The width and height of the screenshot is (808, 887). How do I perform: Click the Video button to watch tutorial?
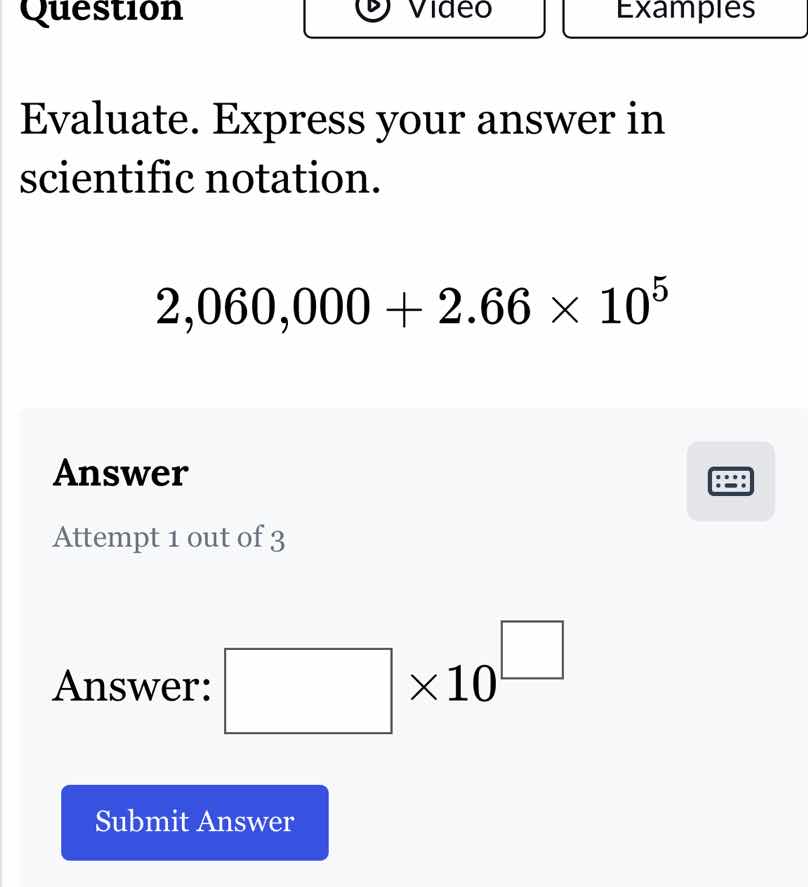(x=423, y=11)
